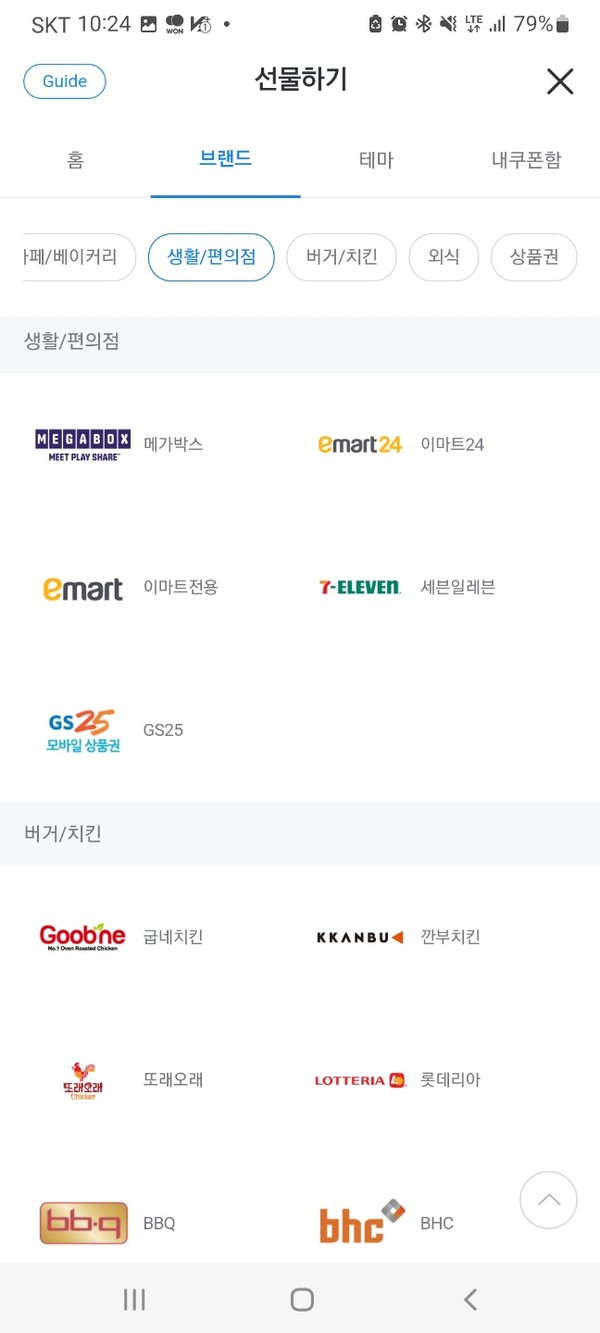Go back with the system back button
The image size is (600, 1333).
470,1299
